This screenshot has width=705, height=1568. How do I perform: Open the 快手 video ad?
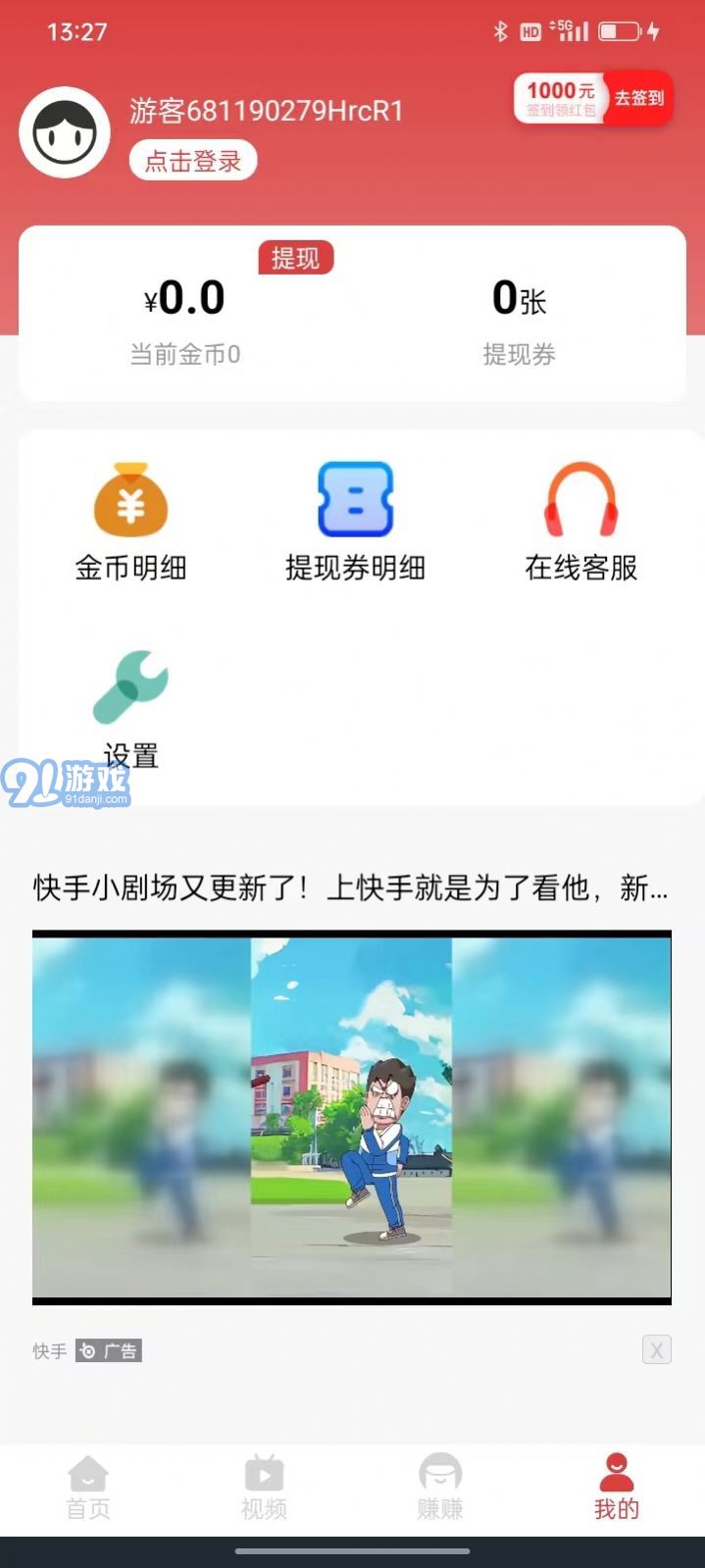click(x=351, y=1117)
